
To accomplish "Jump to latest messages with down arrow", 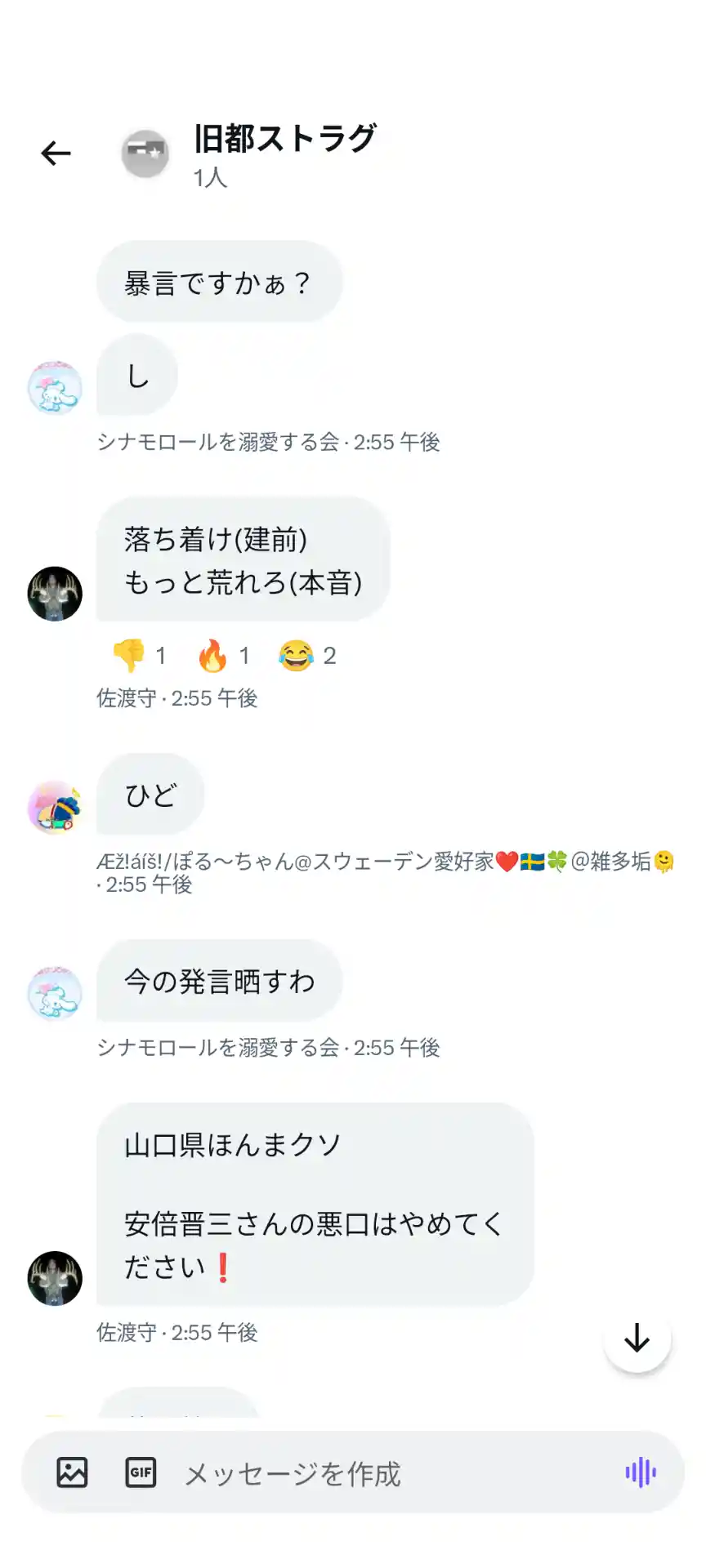I will pos(637,1338).
